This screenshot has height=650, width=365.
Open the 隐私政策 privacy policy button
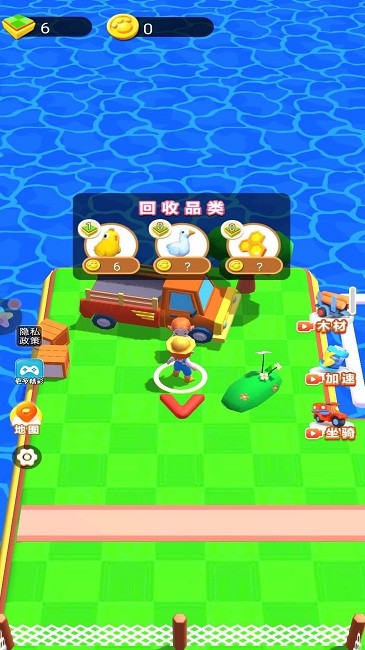coord(29,336)
